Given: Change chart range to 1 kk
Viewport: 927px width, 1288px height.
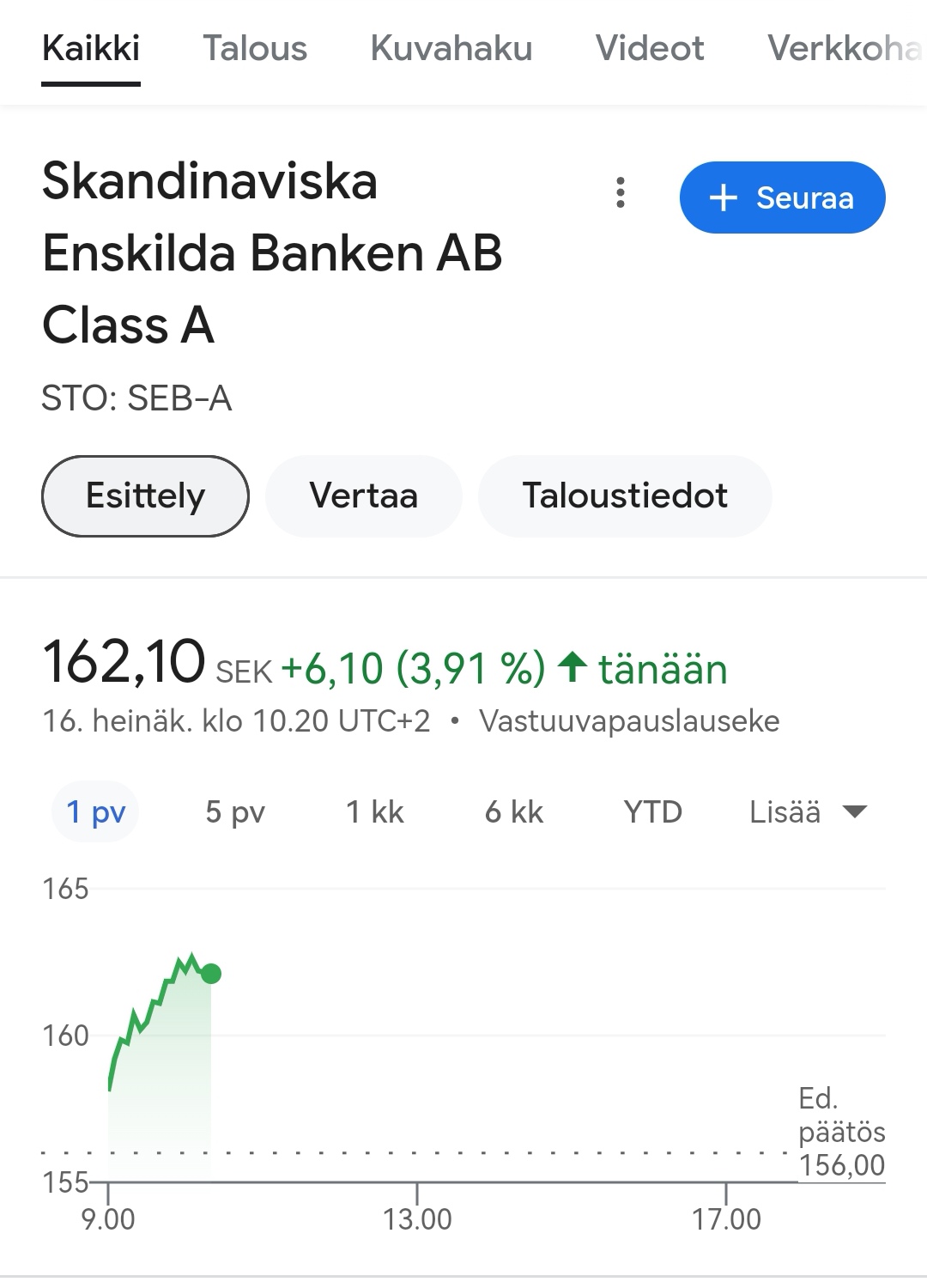Looking at the screenshot, I should coord(374,812).
